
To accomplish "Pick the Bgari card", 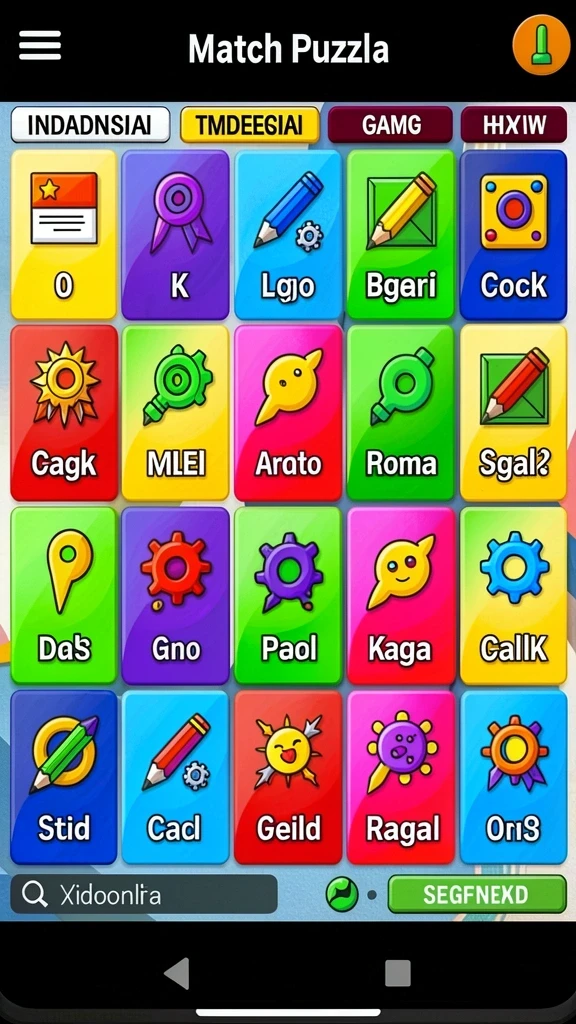I will 400,235.
